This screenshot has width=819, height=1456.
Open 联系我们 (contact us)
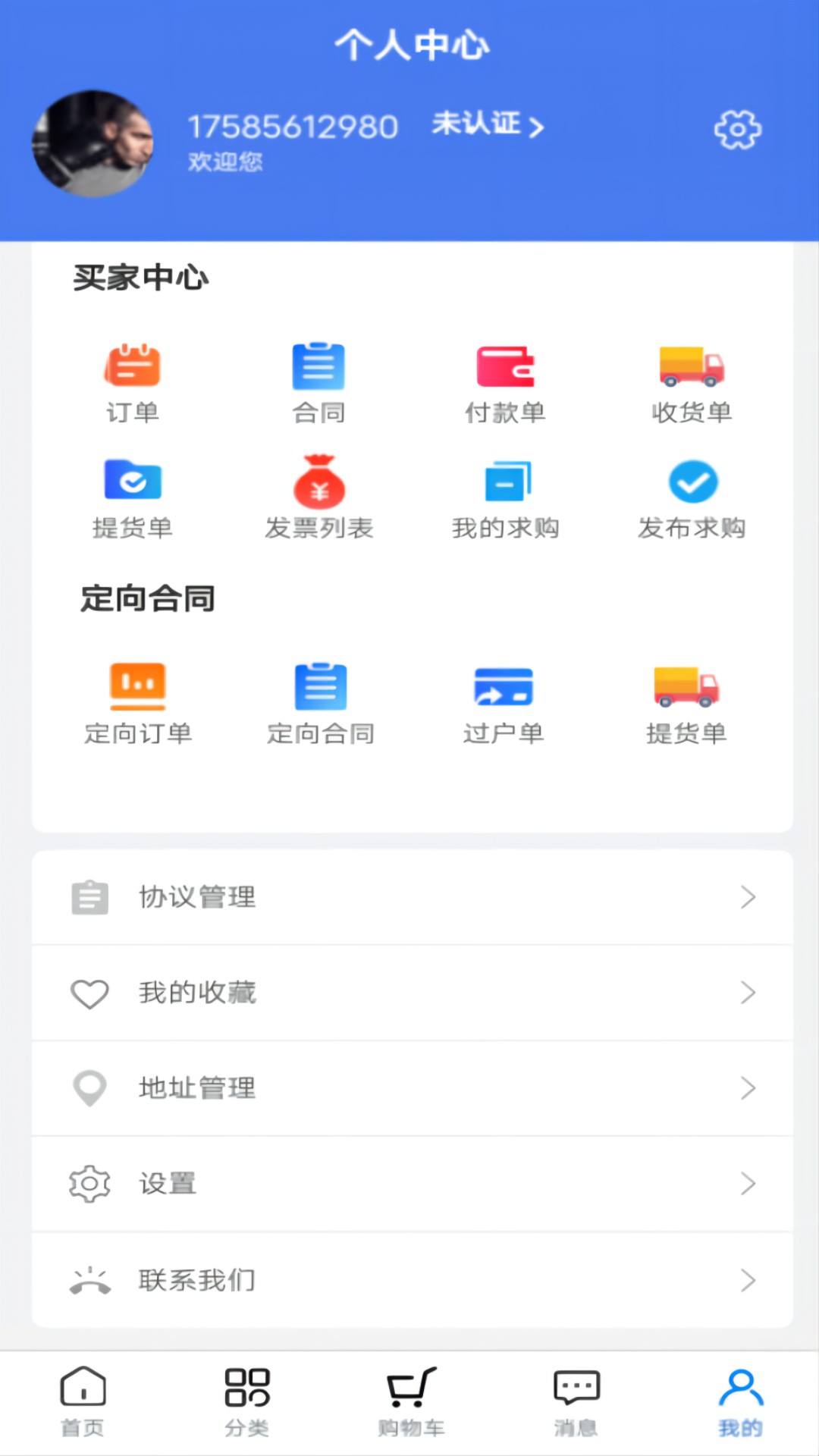196,1279
